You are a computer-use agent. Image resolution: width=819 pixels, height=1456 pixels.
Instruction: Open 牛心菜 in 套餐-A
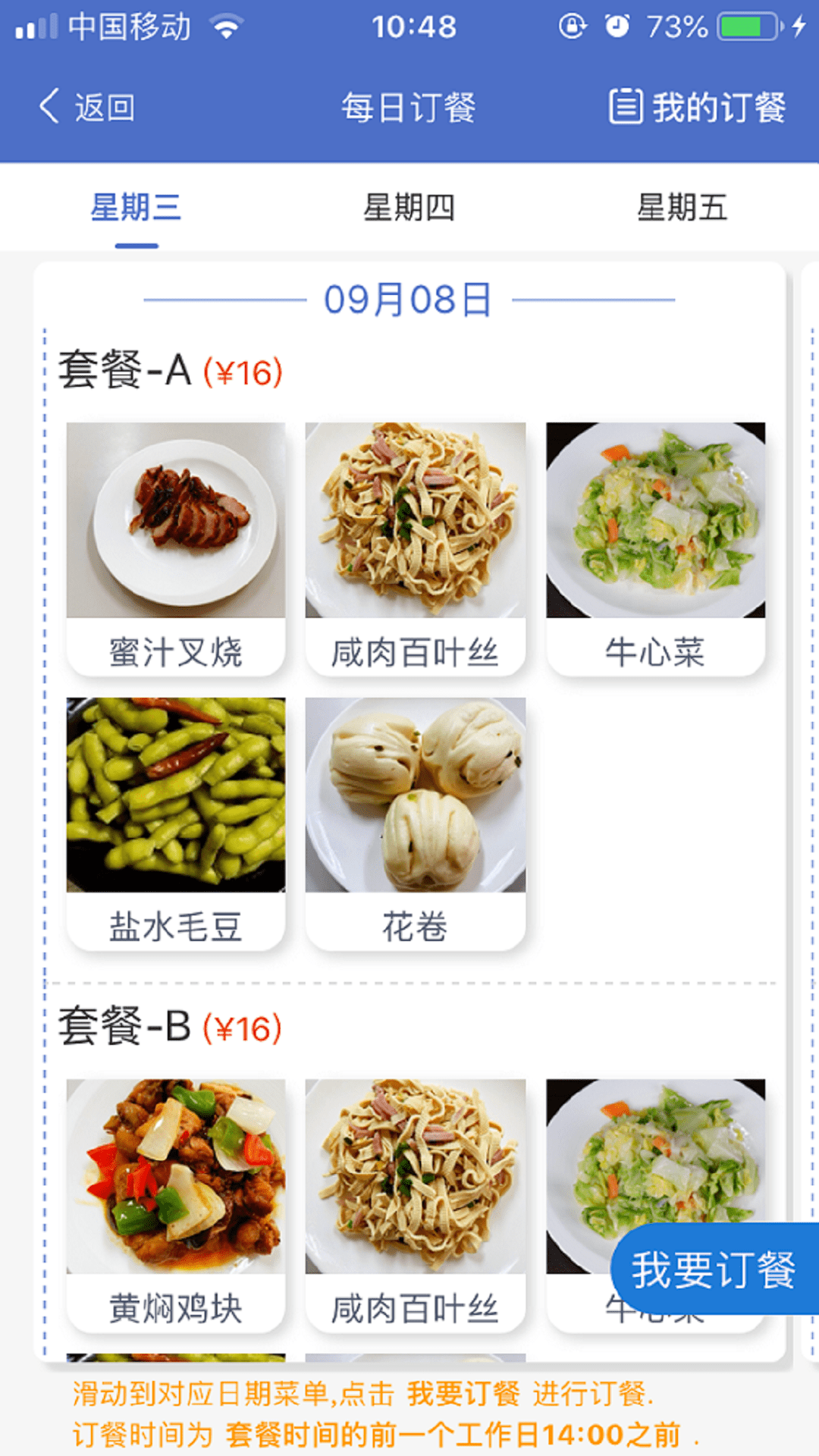[656, 548]
